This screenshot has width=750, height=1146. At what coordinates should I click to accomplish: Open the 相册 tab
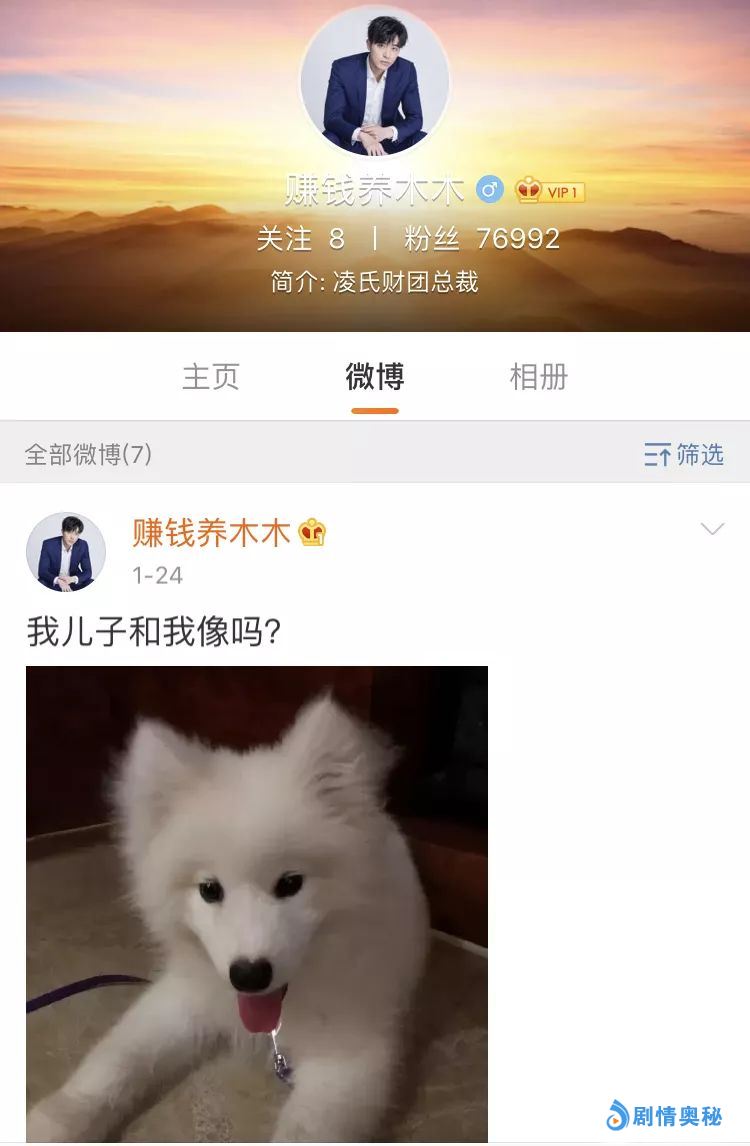click(538, 377)
